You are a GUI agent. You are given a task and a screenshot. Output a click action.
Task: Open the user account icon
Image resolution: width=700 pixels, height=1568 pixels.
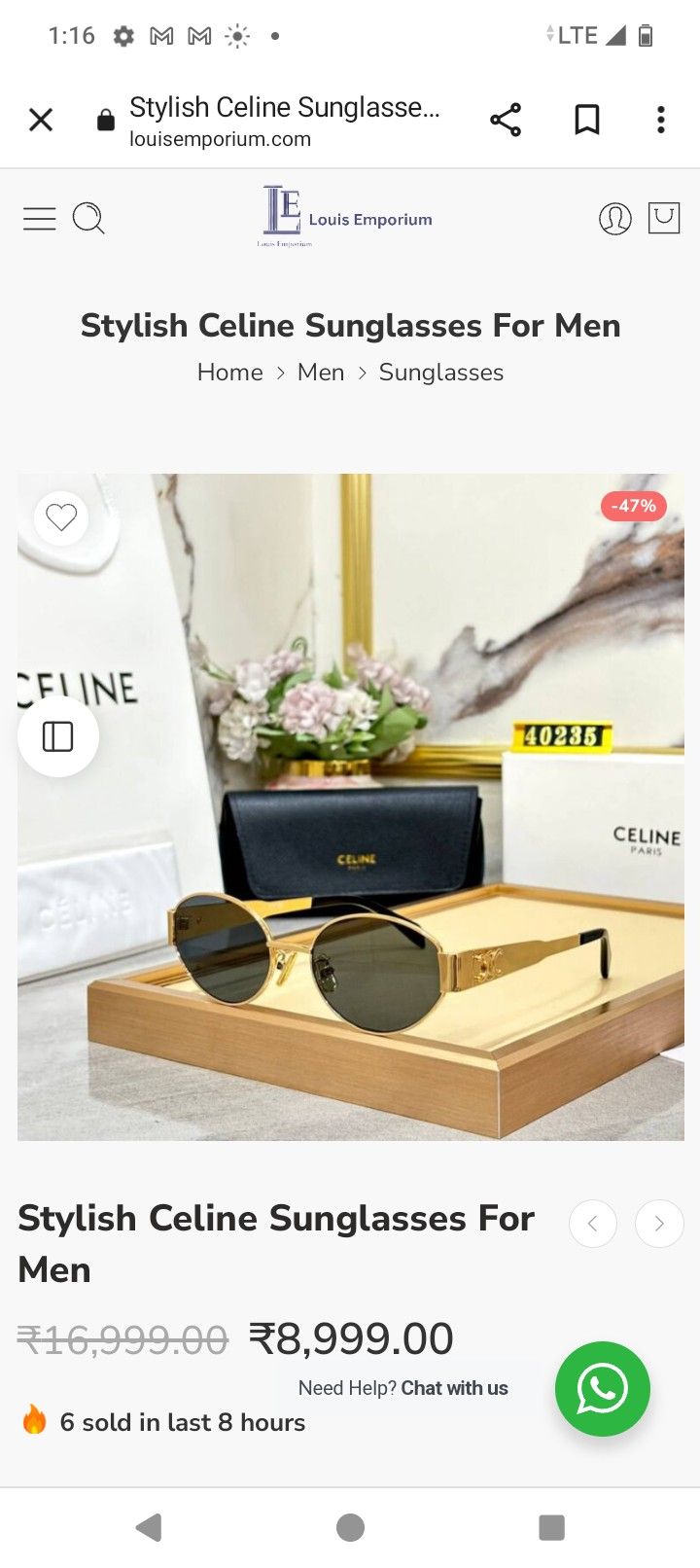click(x=616, y=219)
